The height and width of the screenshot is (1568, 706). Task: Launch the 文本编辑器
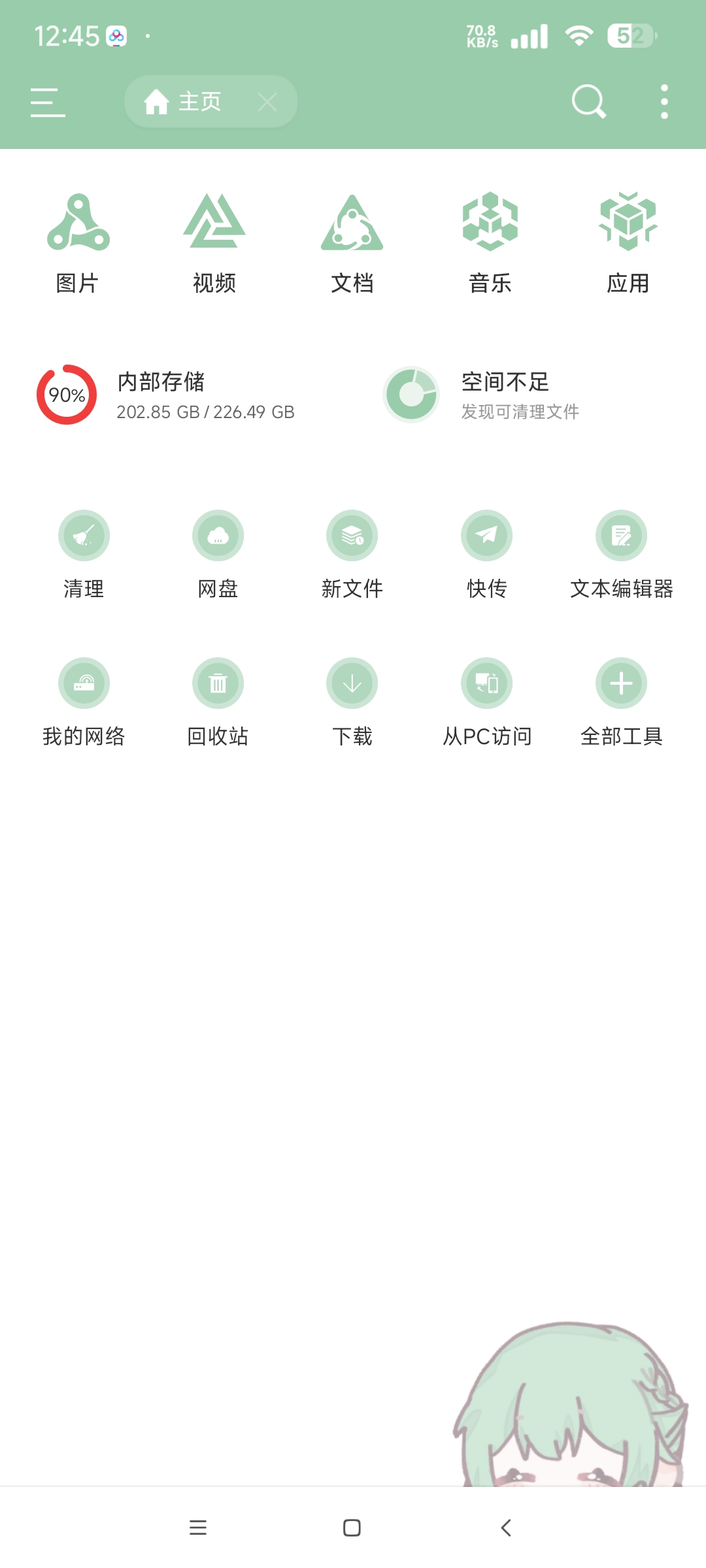621,553
